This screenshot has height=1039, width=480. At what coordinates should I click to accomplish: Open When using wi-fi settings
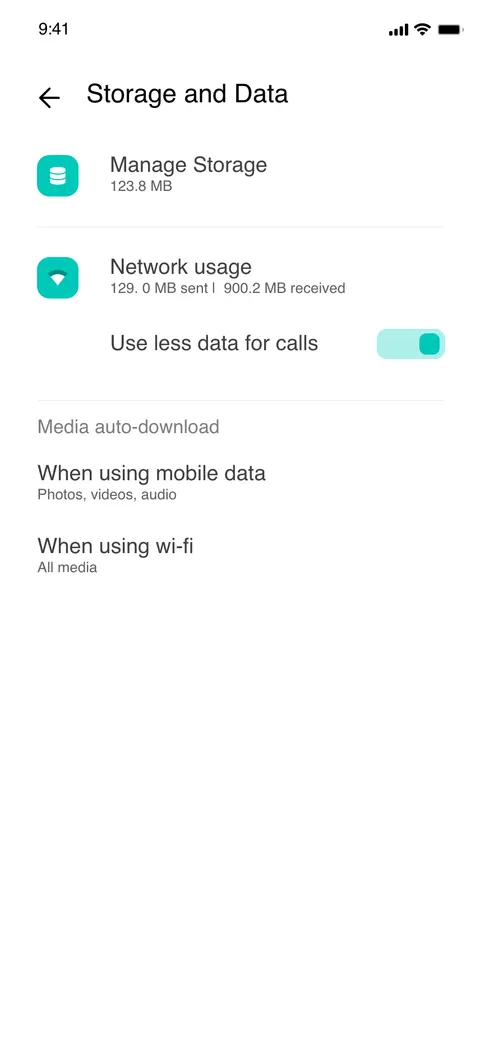point(240,555)
